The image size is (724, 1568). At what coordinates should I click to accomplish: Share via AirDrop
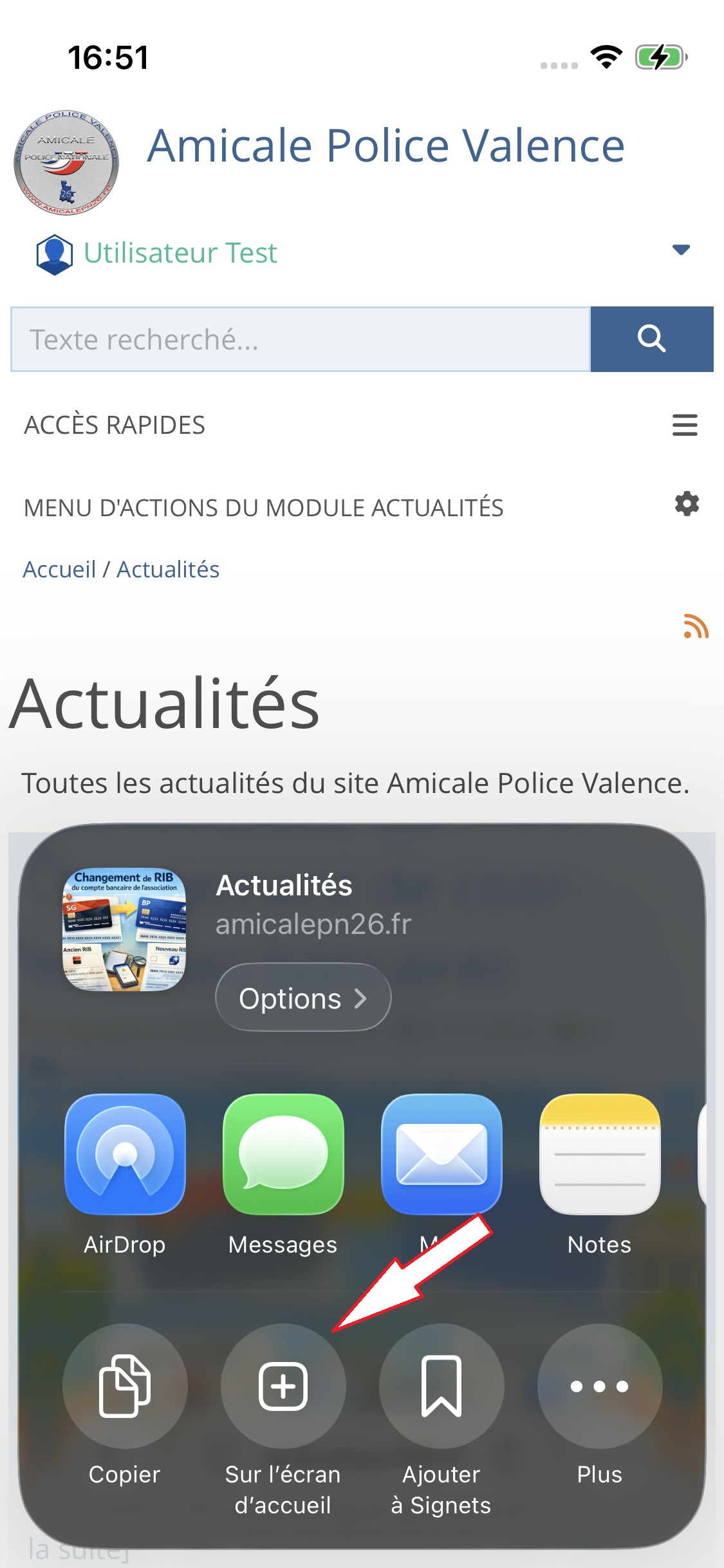point(125,1154)
